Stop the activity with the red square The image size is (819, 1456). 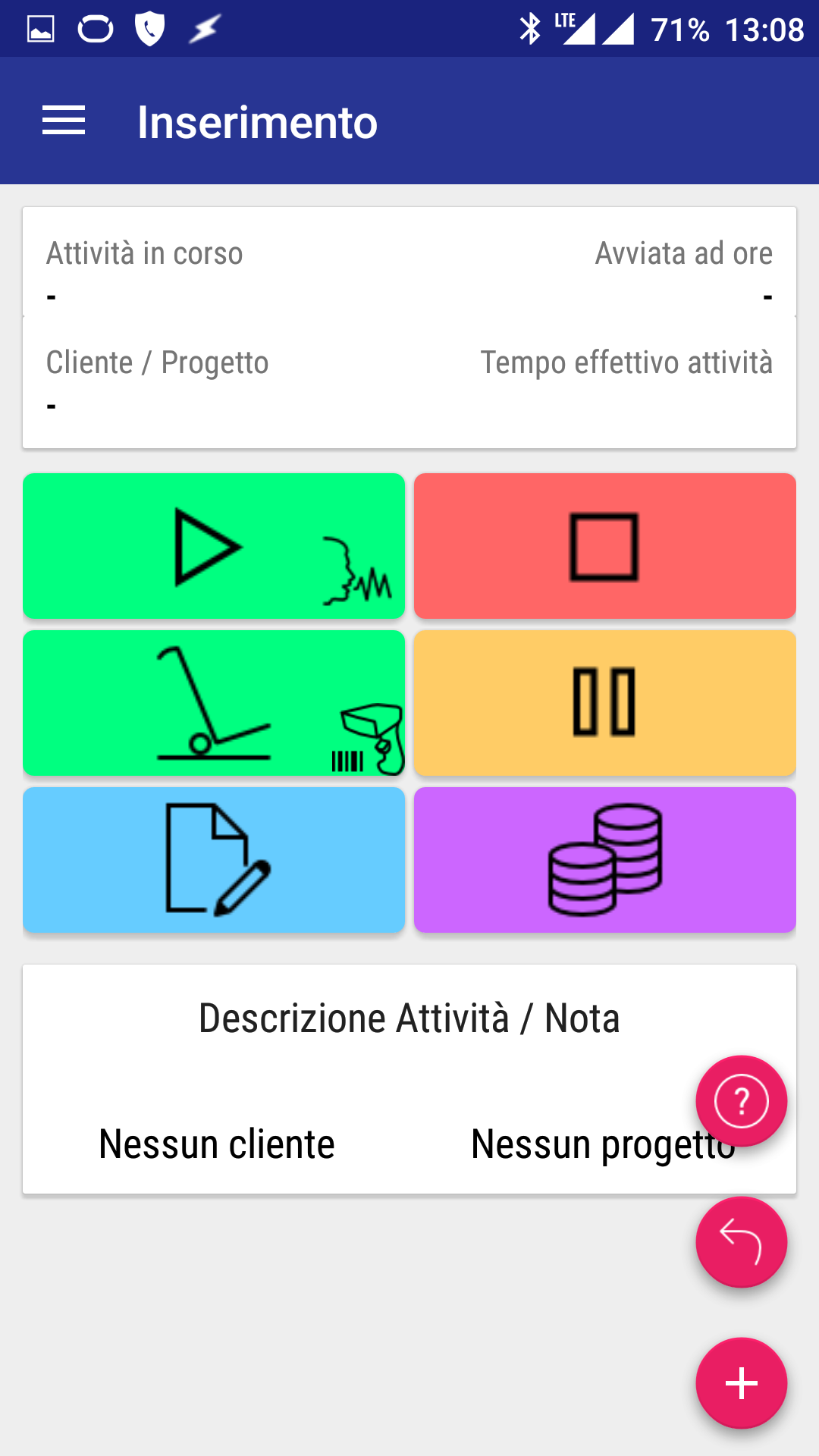(x=605, y=546)
